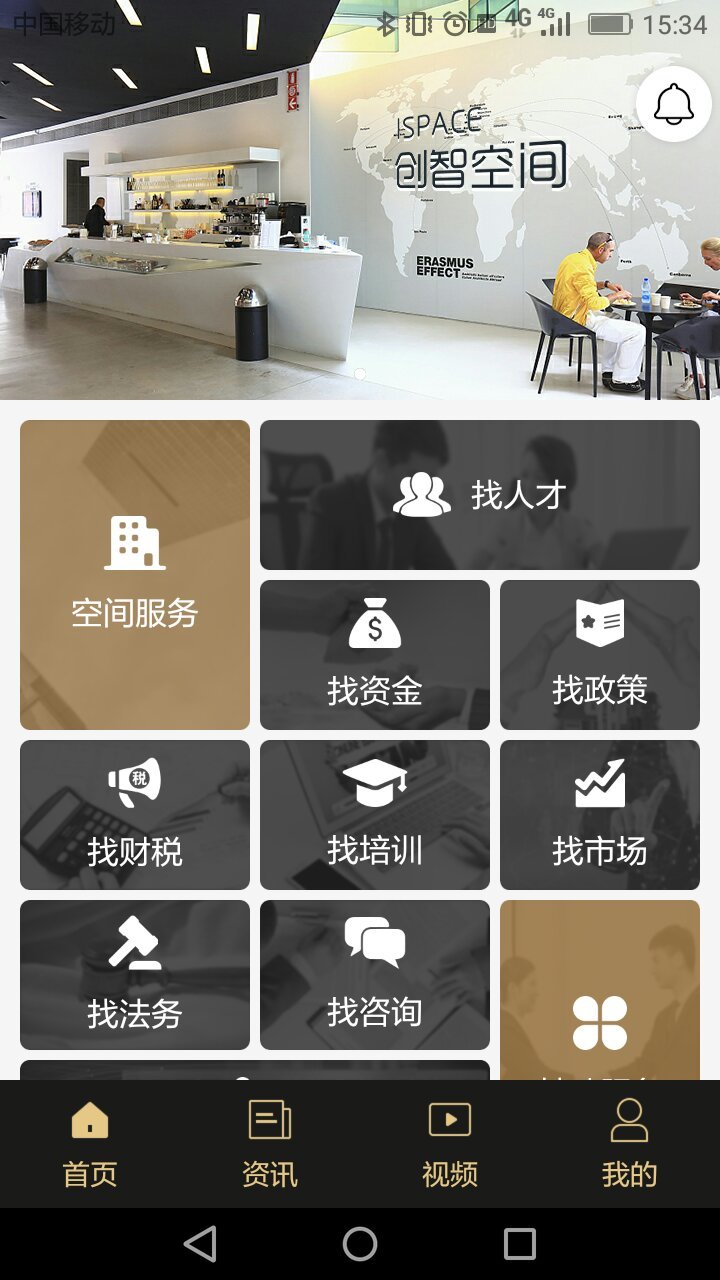Tap the 找财税 tile

click(135, 815)
